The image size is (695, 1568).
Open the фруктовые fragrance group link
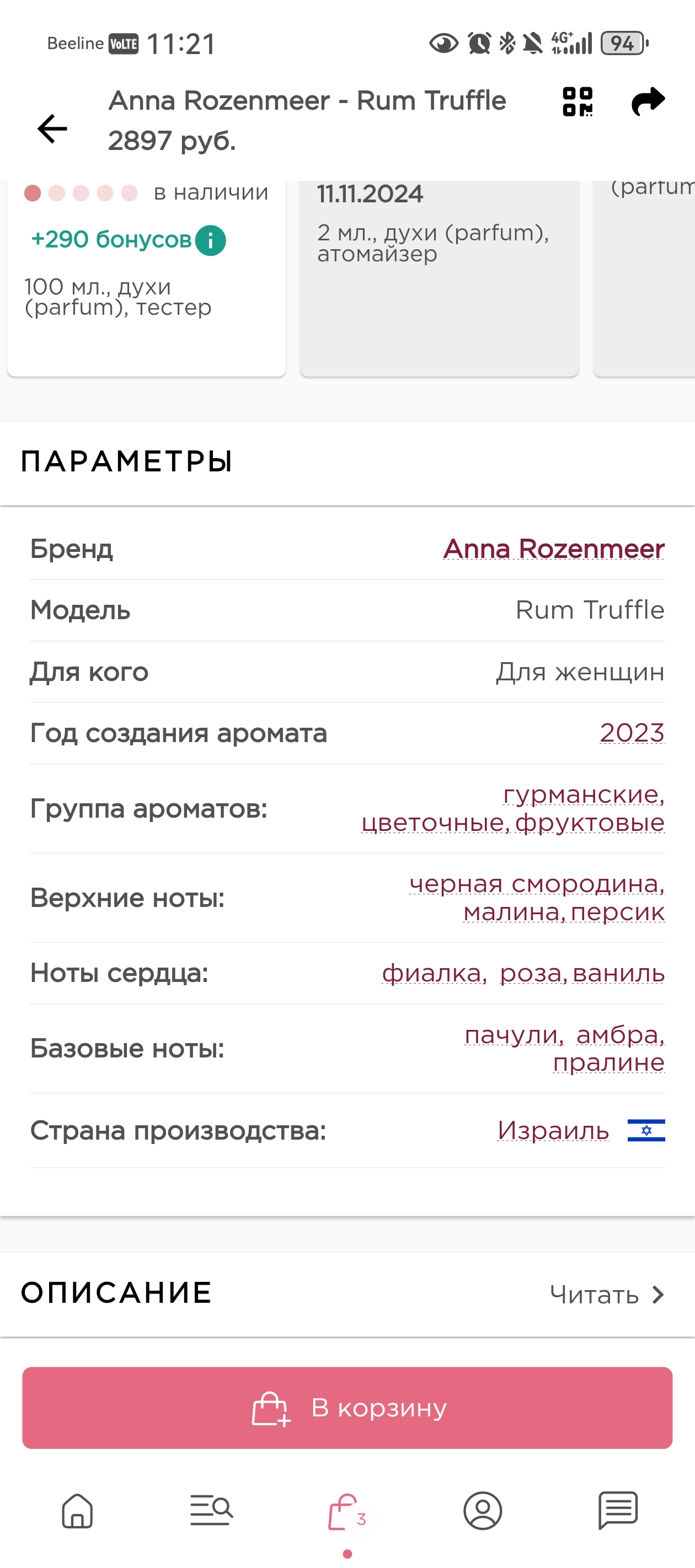coord(590,823)
